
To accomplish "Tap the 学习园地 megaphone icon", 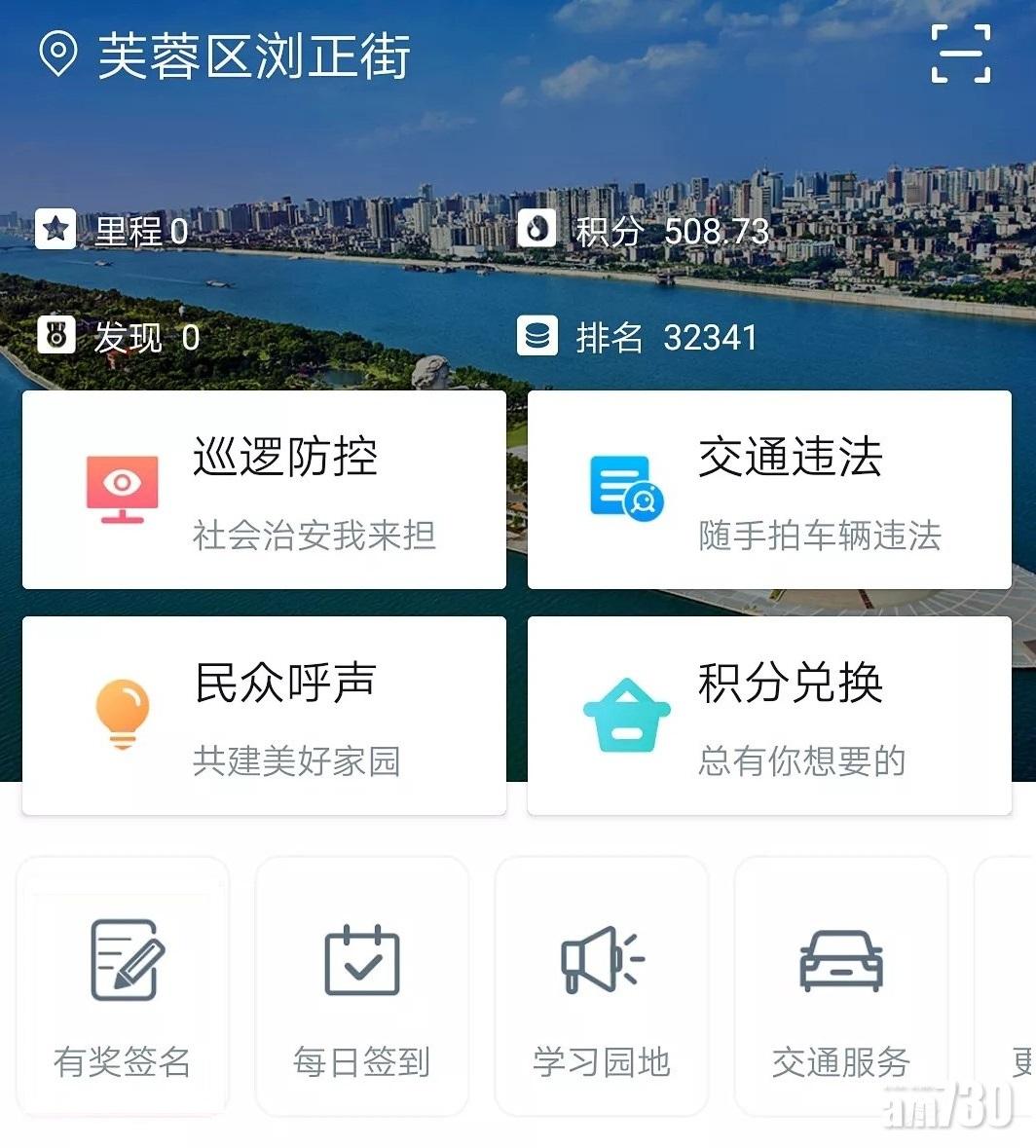I will 600,959.
